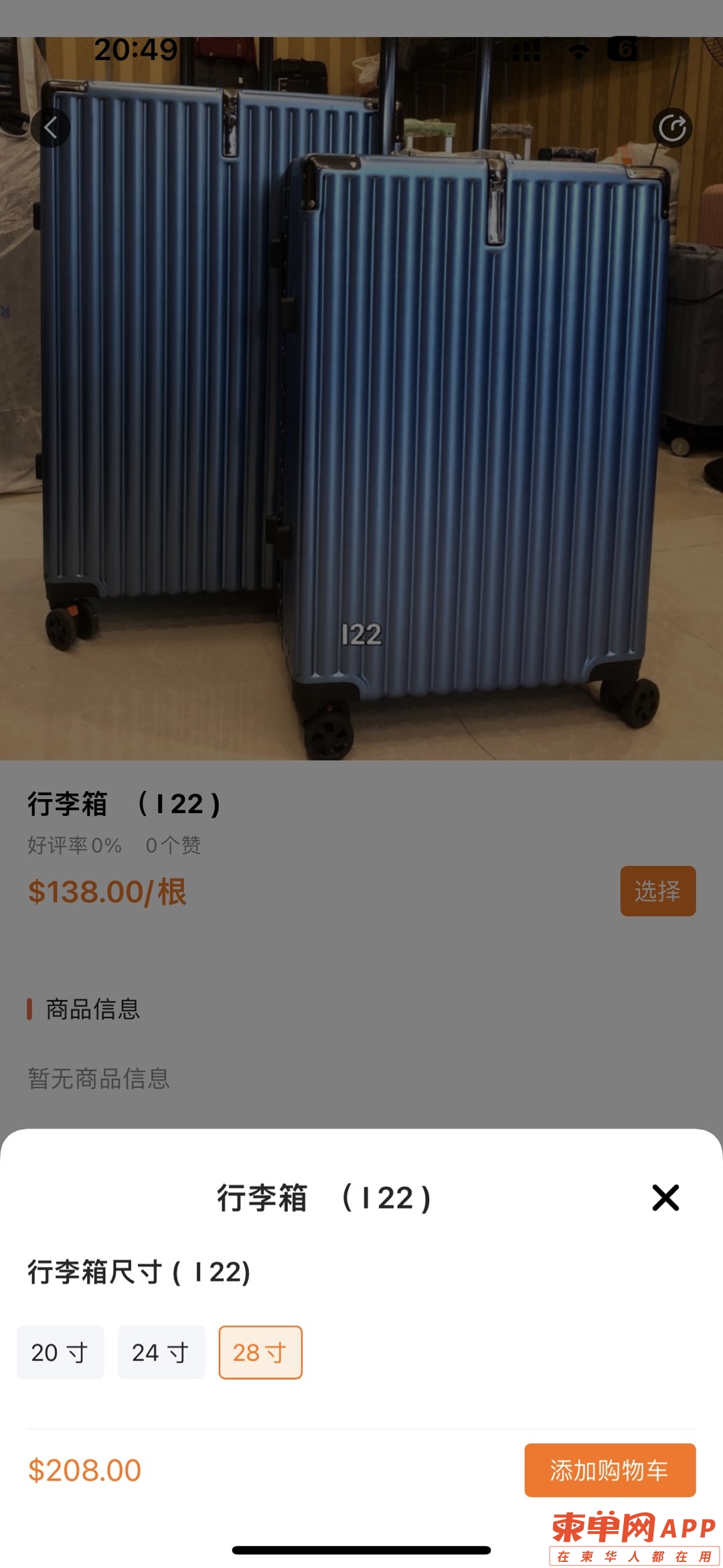Tap the selected 28 寸 size chip

[x=260, y=1352]
